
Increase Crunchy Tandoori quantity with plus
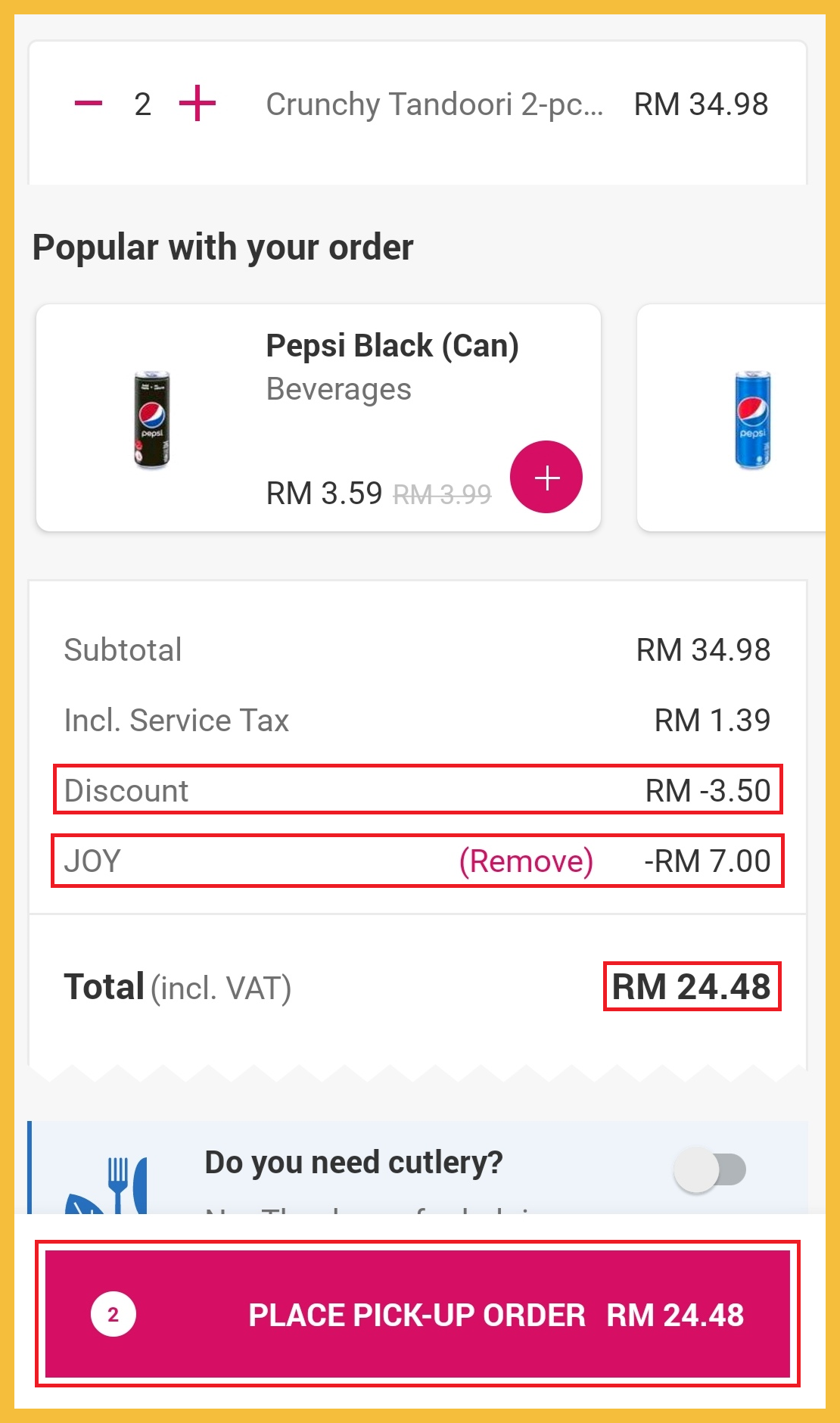click(198, 104)
